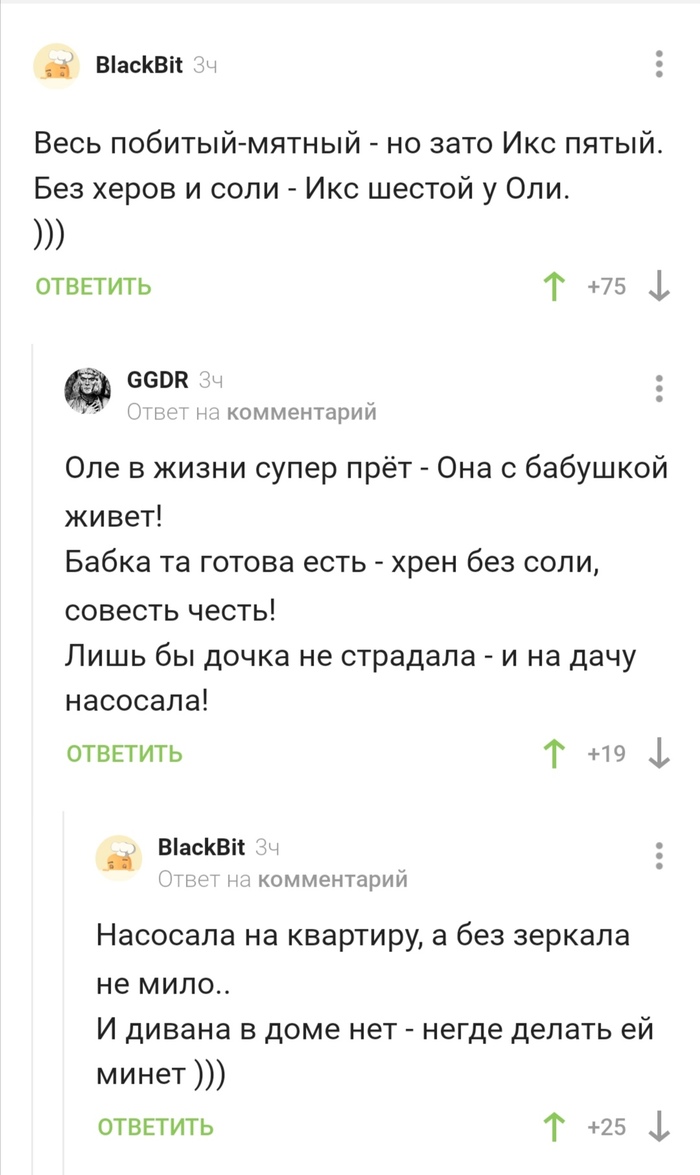Downvote the comment rated +25
This screenshot has width=700, height=1175.
(659, 1127)
